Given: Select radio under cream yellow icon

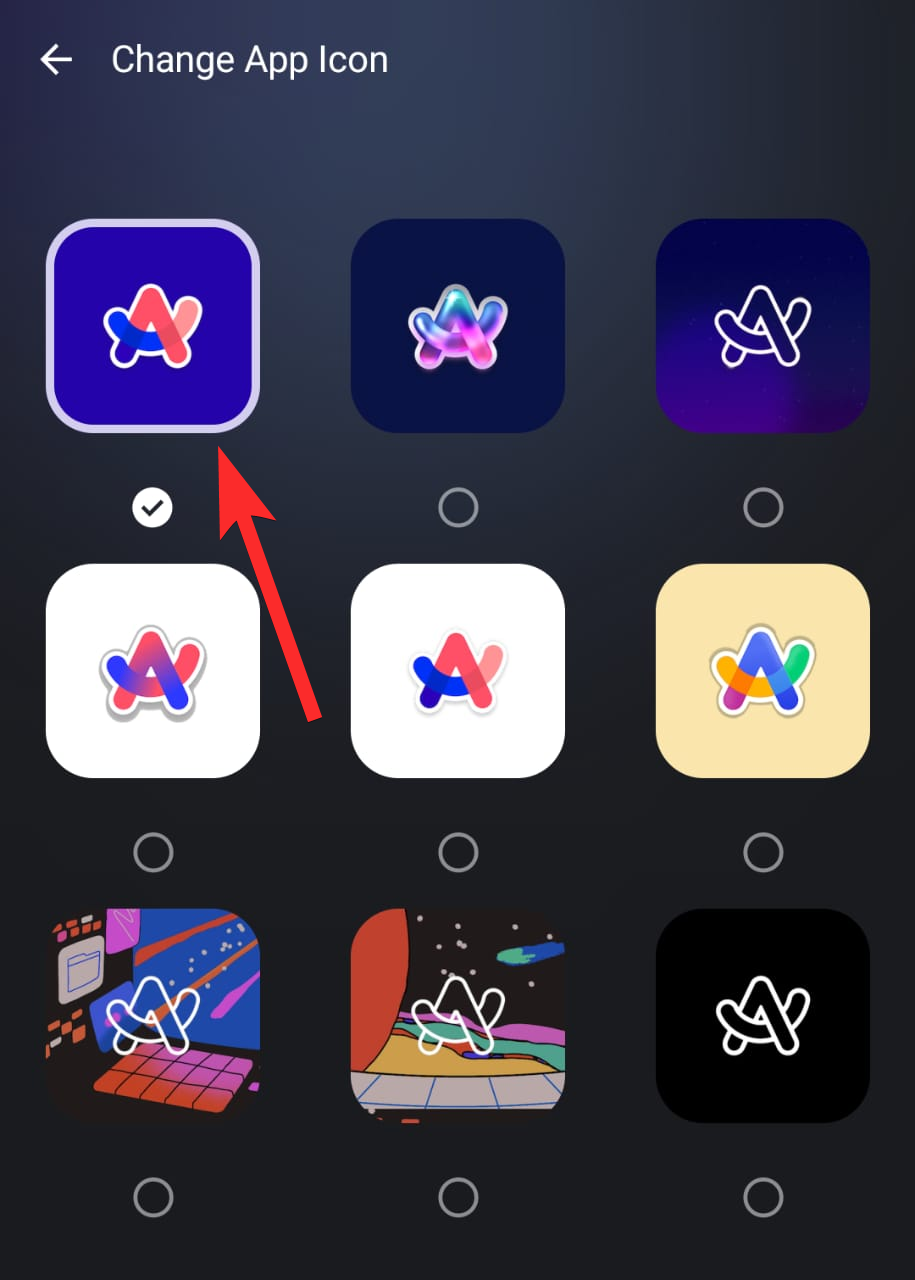Looking at the screenshot, I should (763, 853).
